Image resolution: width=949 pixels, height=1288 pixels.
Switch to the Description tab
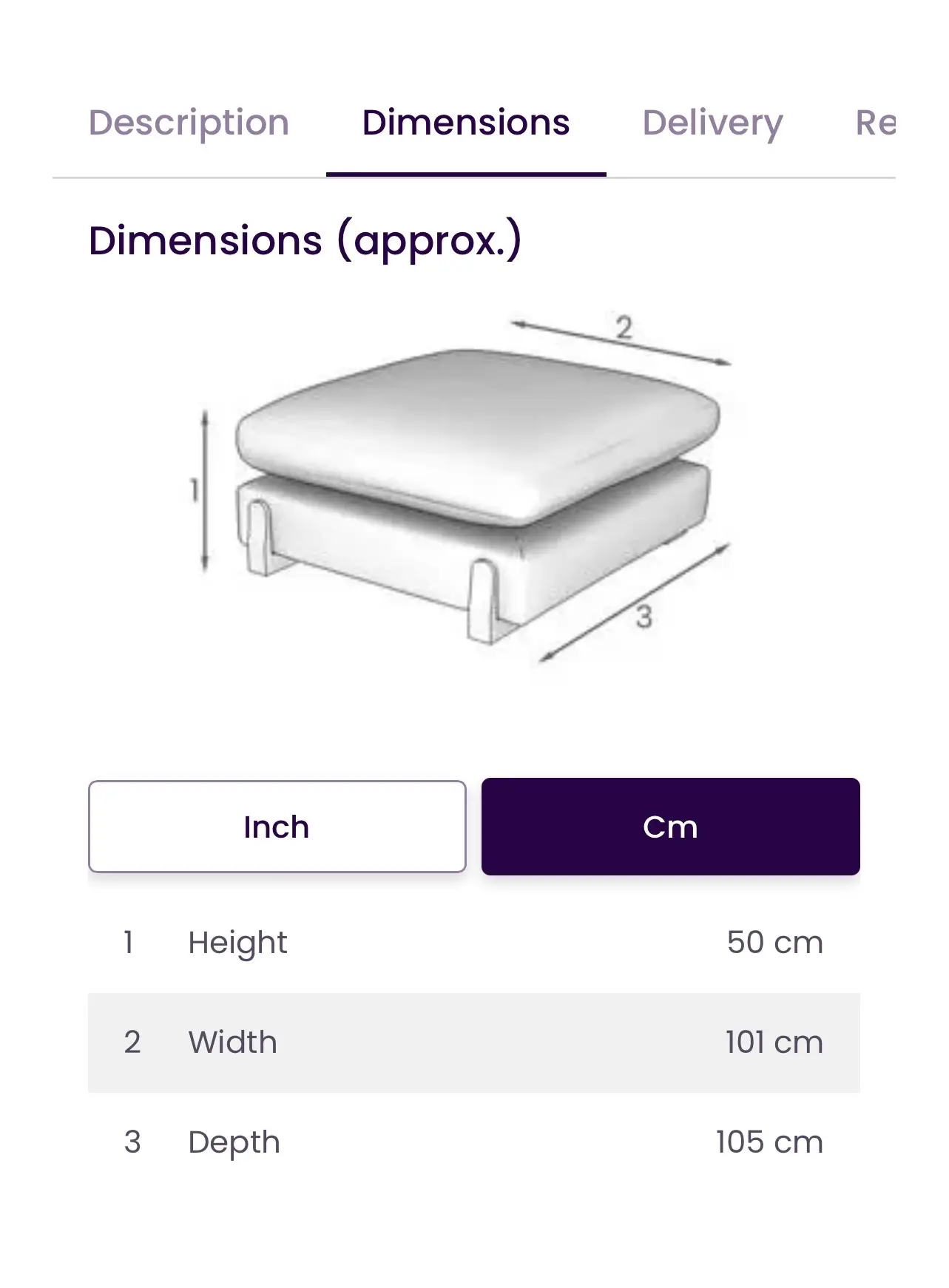click(x=189, y=123)
